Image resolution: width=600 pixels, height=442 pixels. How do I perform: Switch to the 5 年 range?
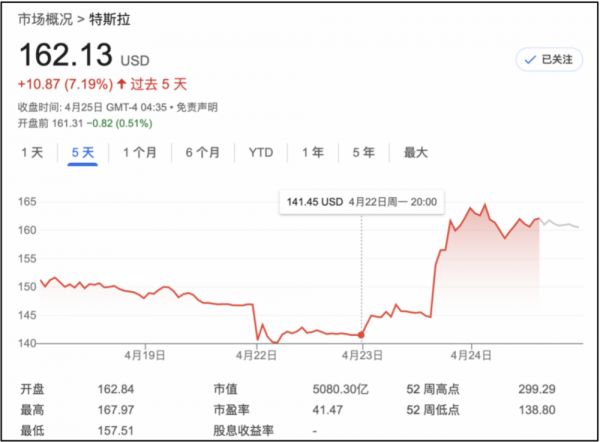coord(363,153)
